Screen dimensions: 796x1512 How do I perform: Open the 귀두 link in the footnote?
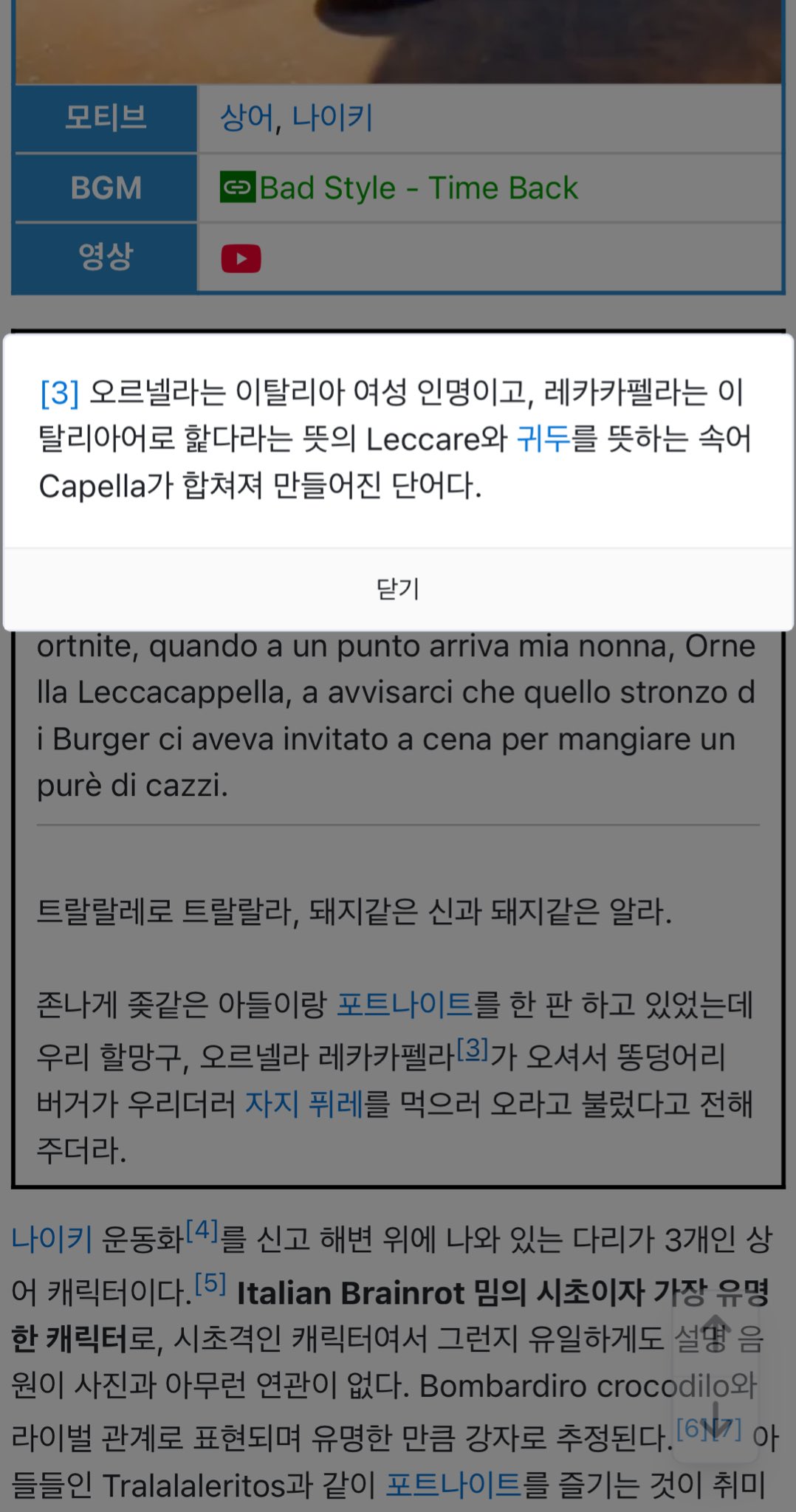coord(543,439)
